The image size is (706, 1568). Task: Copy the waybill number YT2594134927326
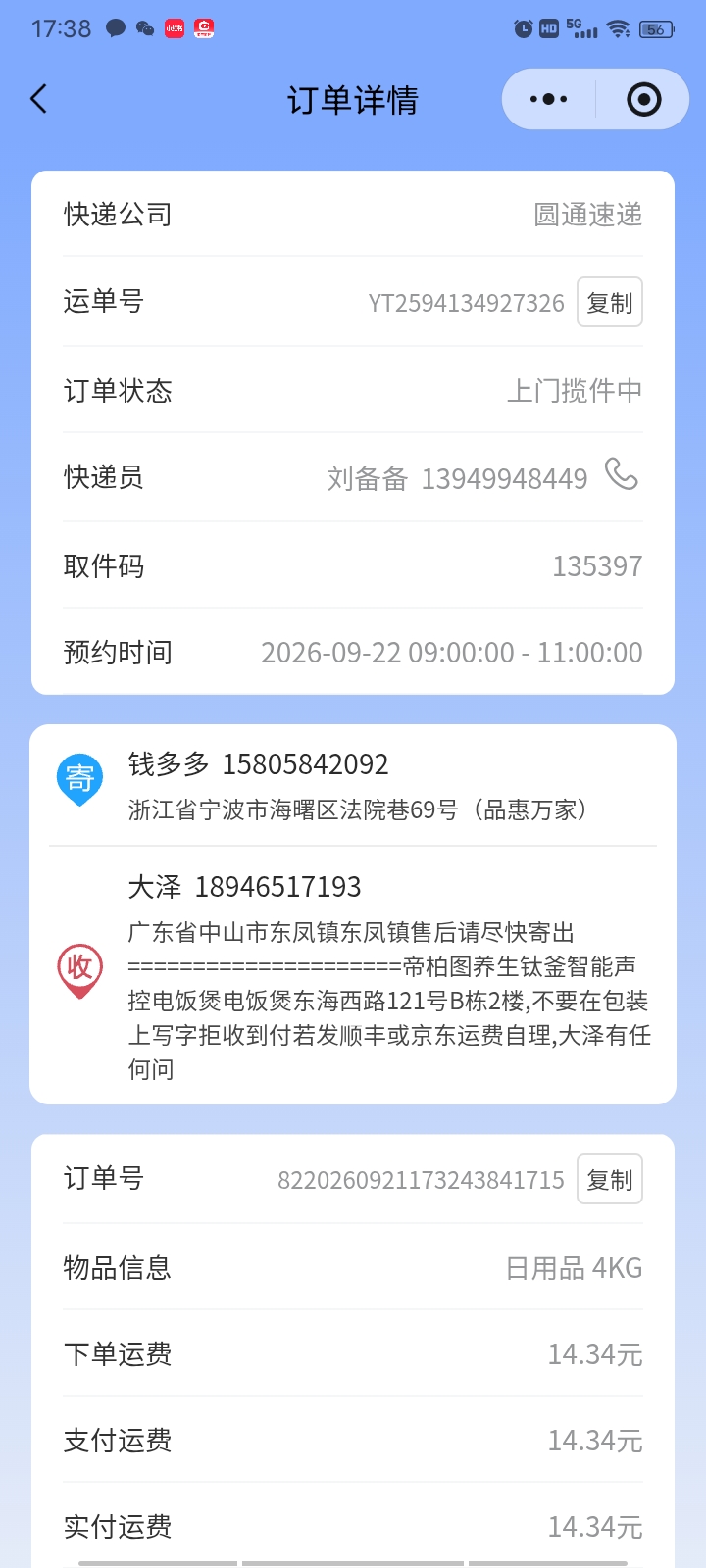click(x=610, y=303)
